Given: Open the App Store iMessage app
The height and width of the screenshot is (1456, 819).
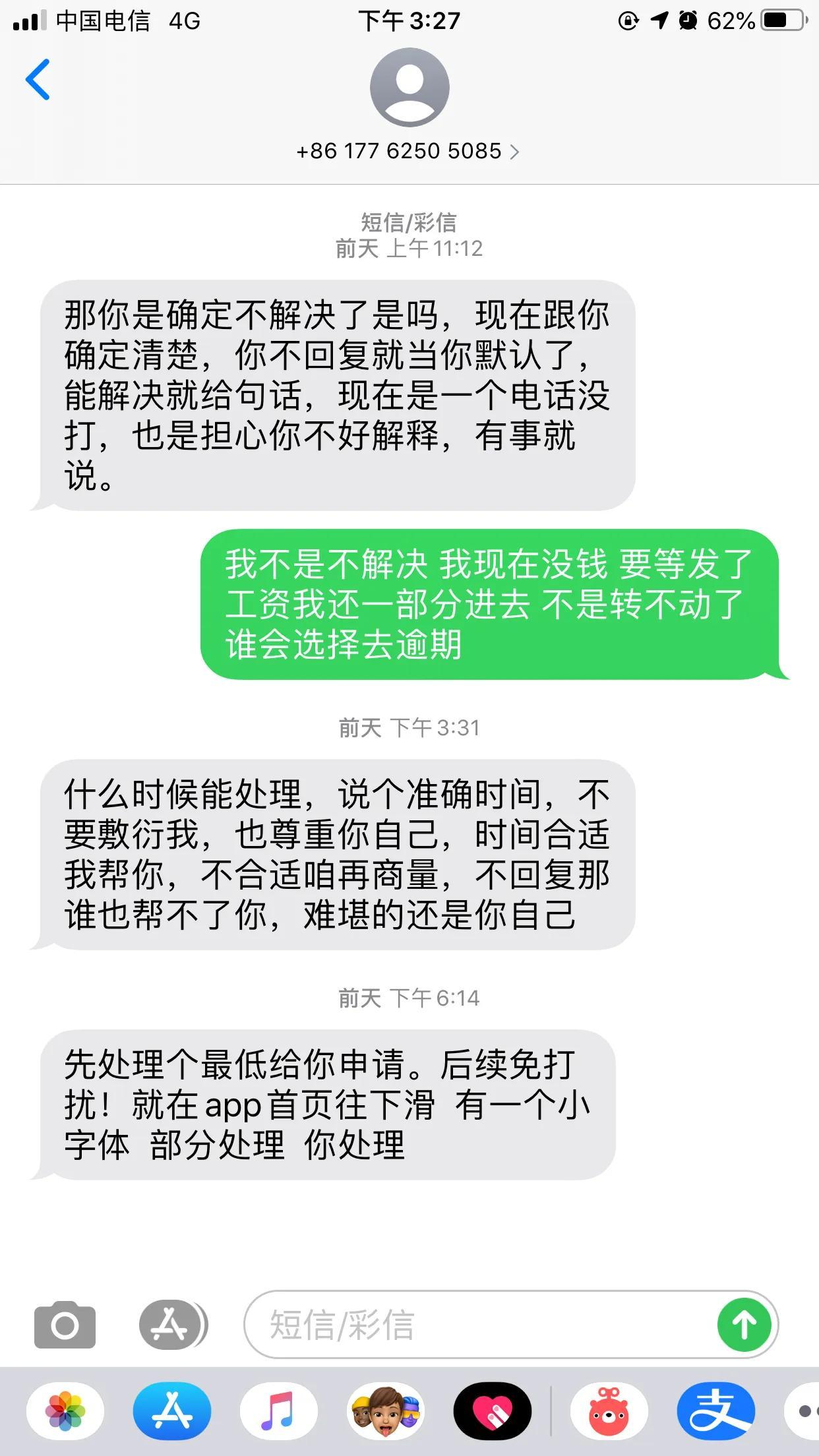Looking at the screenshot, I should pyautogui.click(x=172, y=1412).
